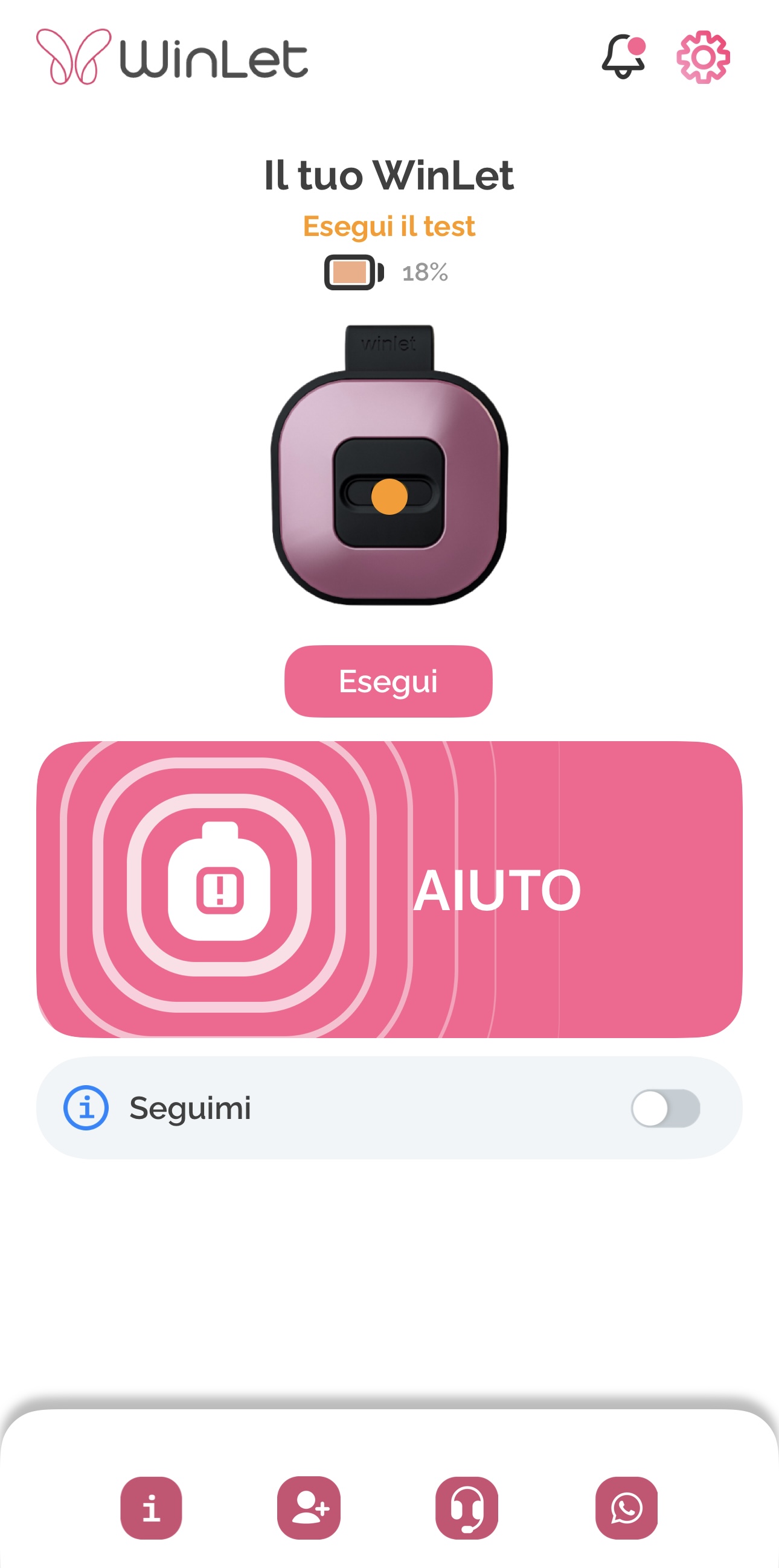The width and height of the screenshot is (779, 1568).
Task: Add a contact with the person-plus icon
Action: 309,1508
